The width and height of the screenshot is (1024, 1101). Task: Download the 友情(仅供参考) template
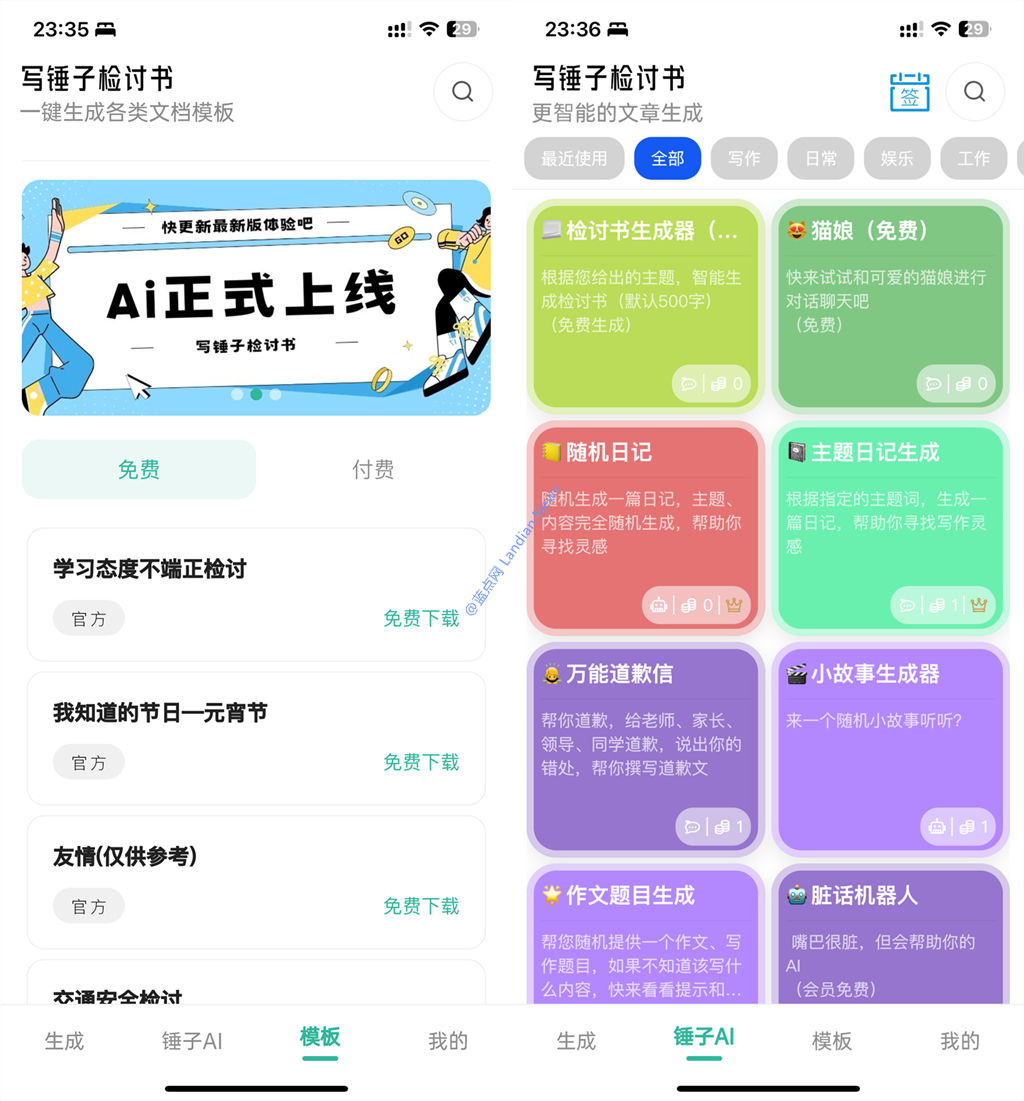421,906
